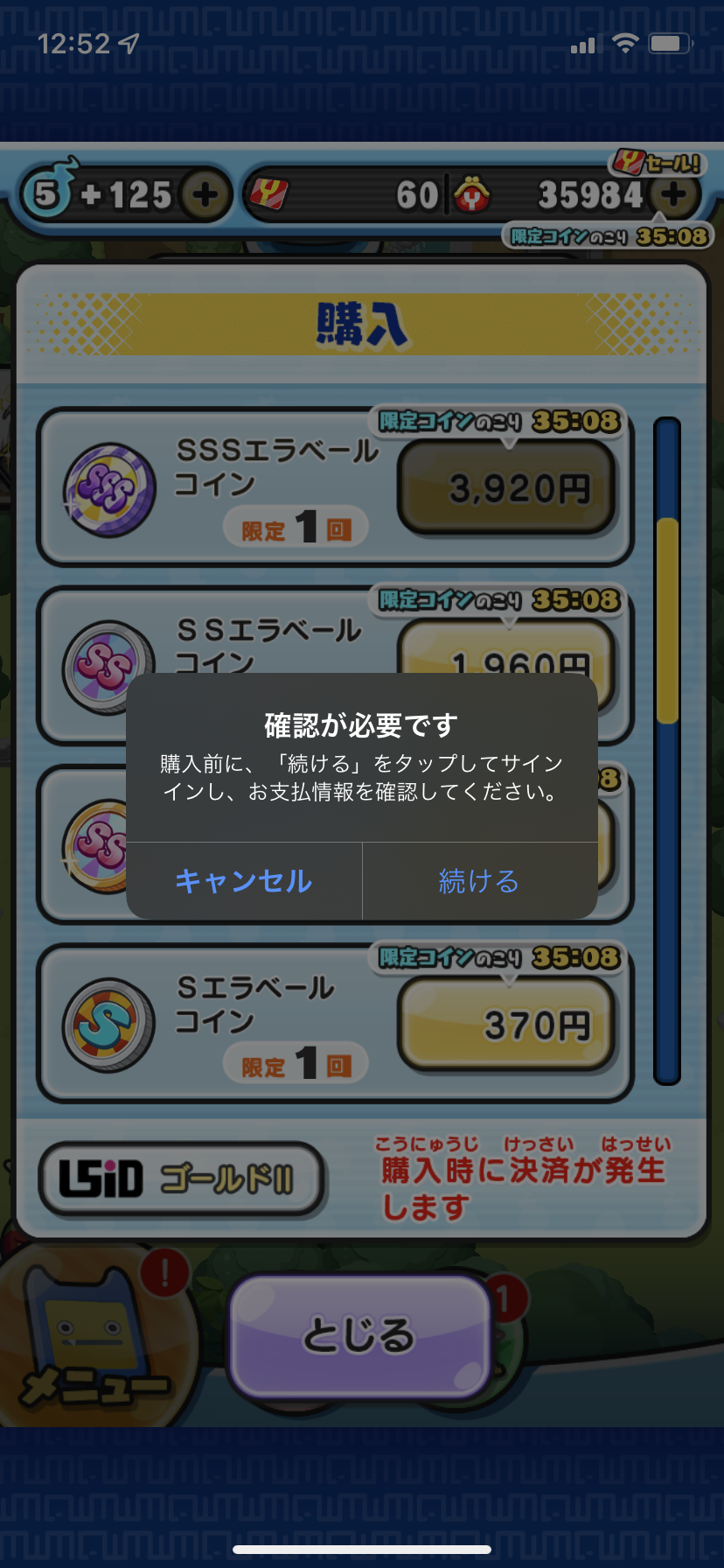
Task: Buy SSSエラベールコイン for 3,920円
Action: pos(507,488)
